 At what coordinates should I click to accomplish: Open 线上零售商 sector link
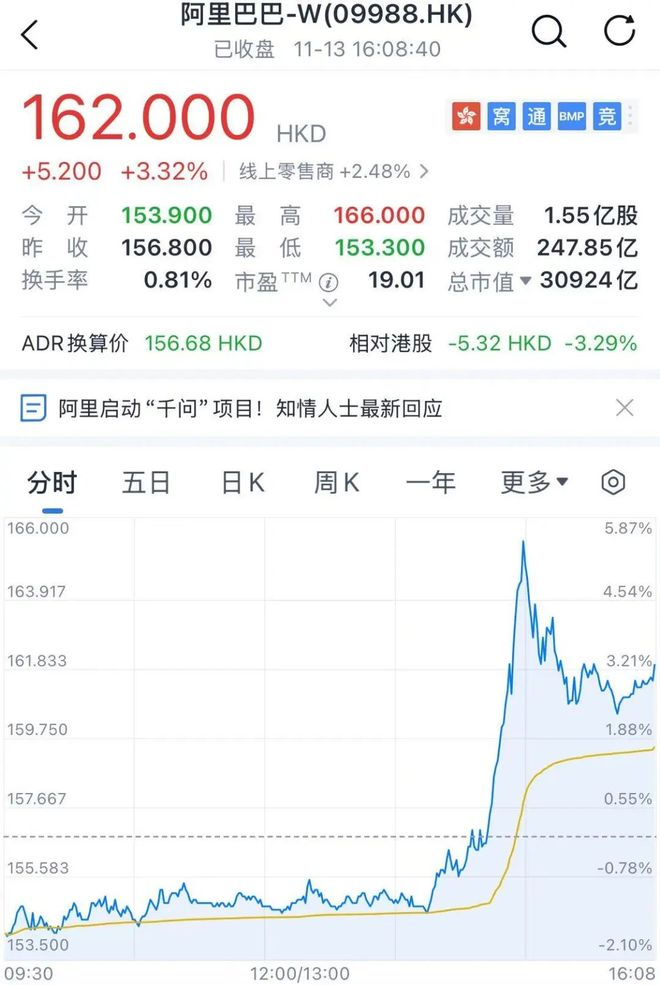[x=333, y=171]
